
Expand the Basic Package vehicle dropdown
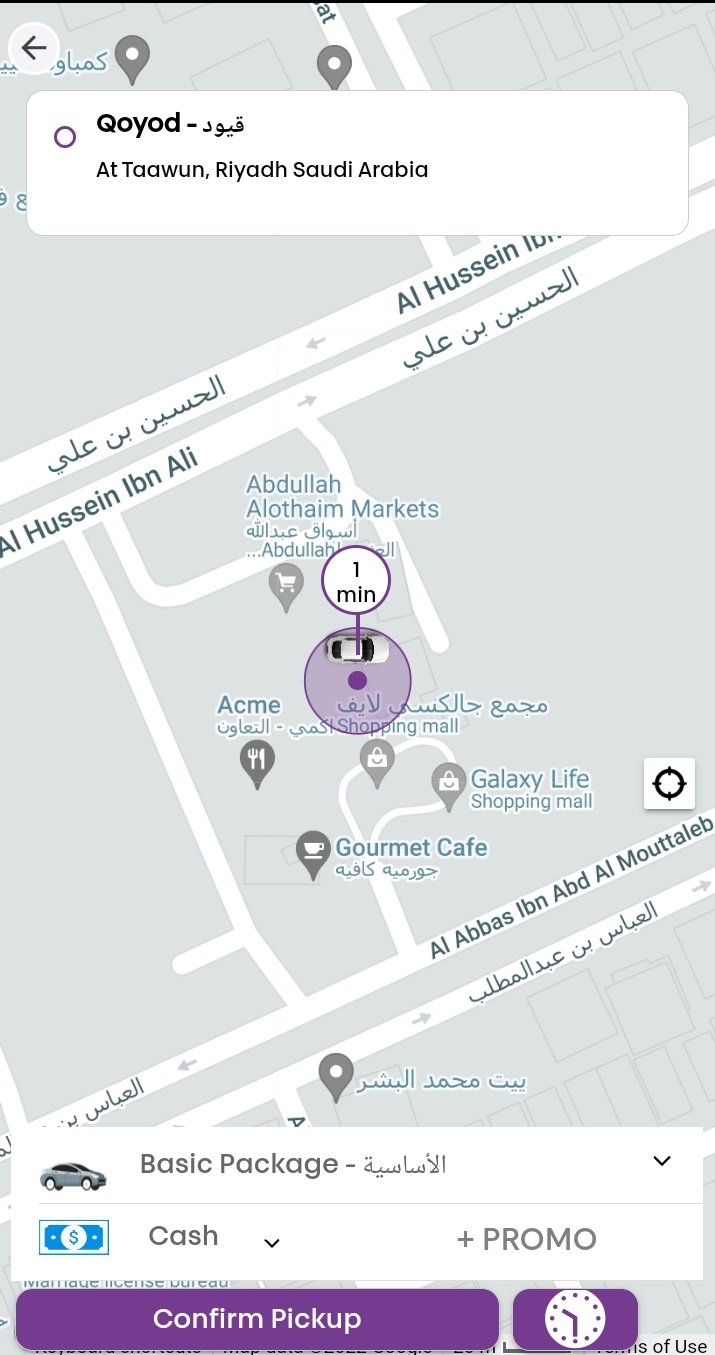click(x=357, y=1165)
